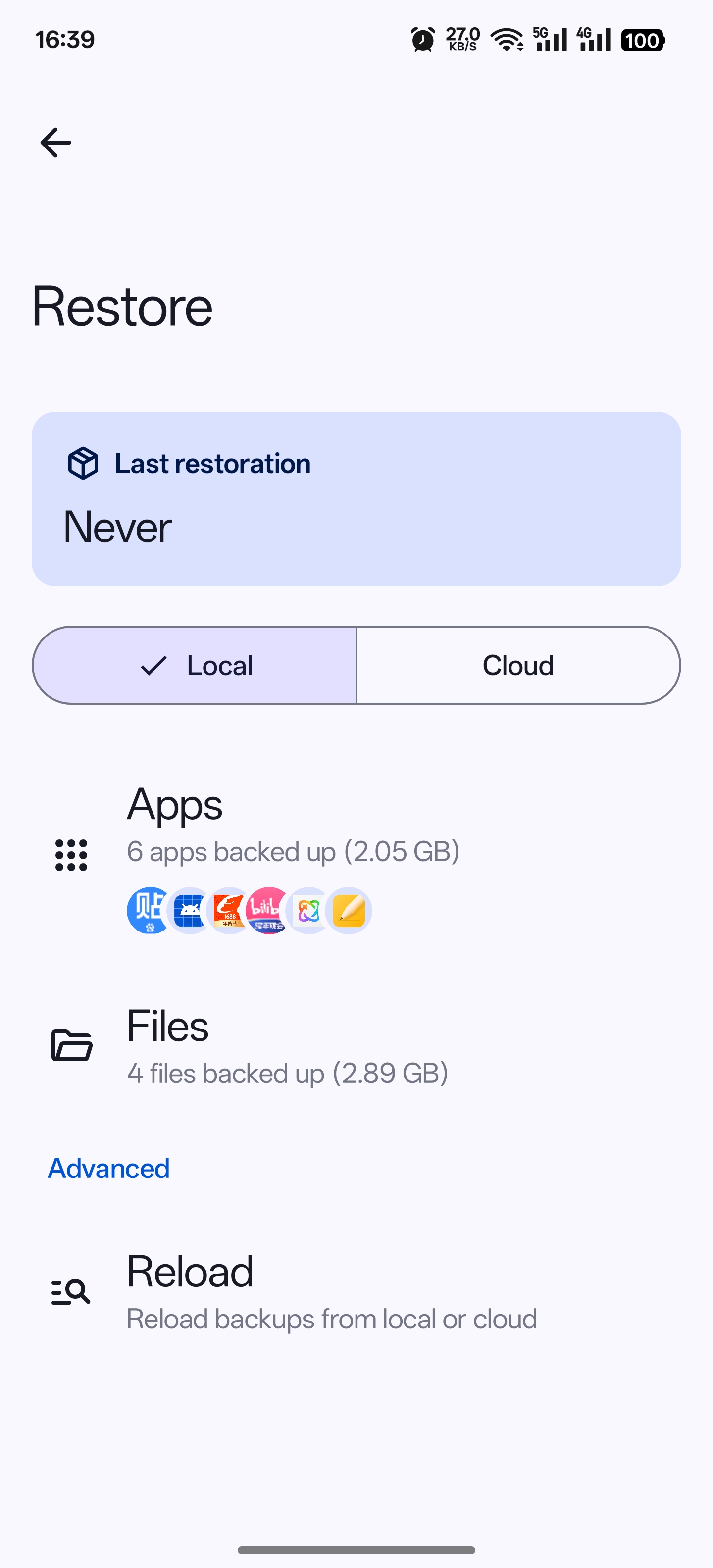Click the package icon beside Last restoration
The width and height of the screenshot is (713, 1568).
click(82, 463)
